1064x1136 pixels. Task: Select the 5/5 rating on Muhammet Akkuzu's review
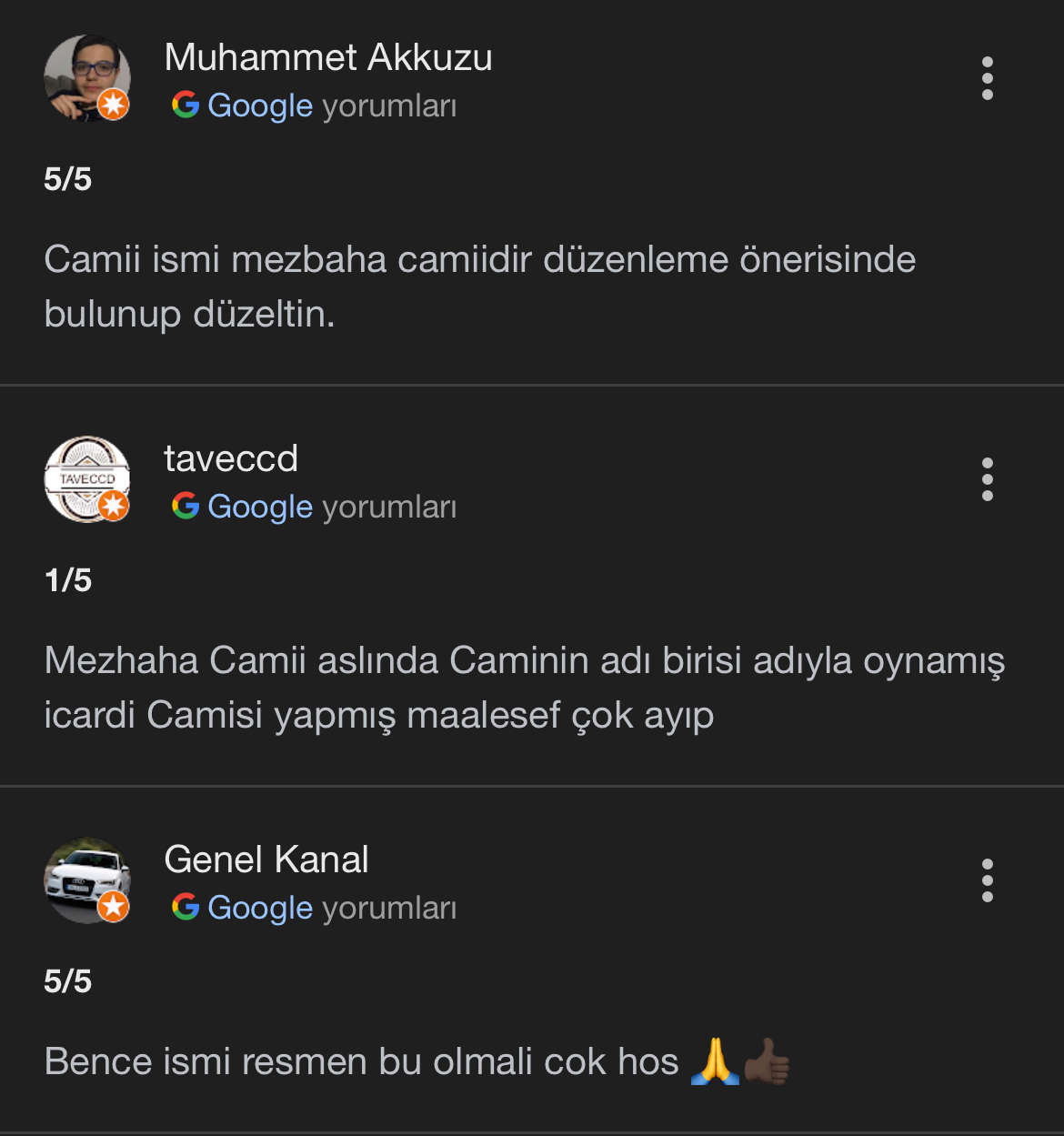(x=67, y=178)
